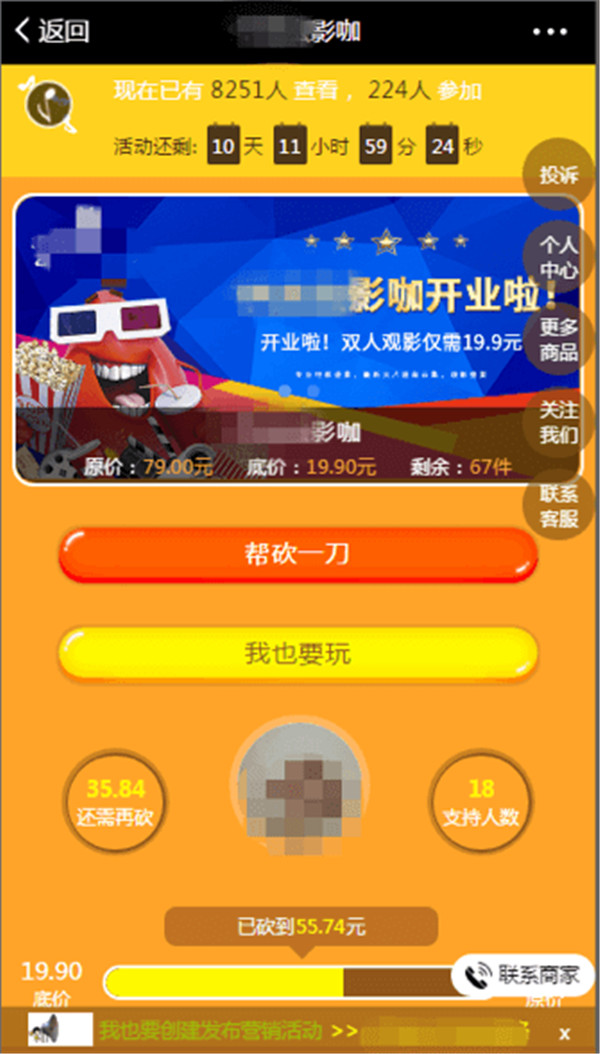Viewport: 600px width, 1054px height.
Task: Open 我也要创建发布营销活动 link
Action: pos(225,1030)
